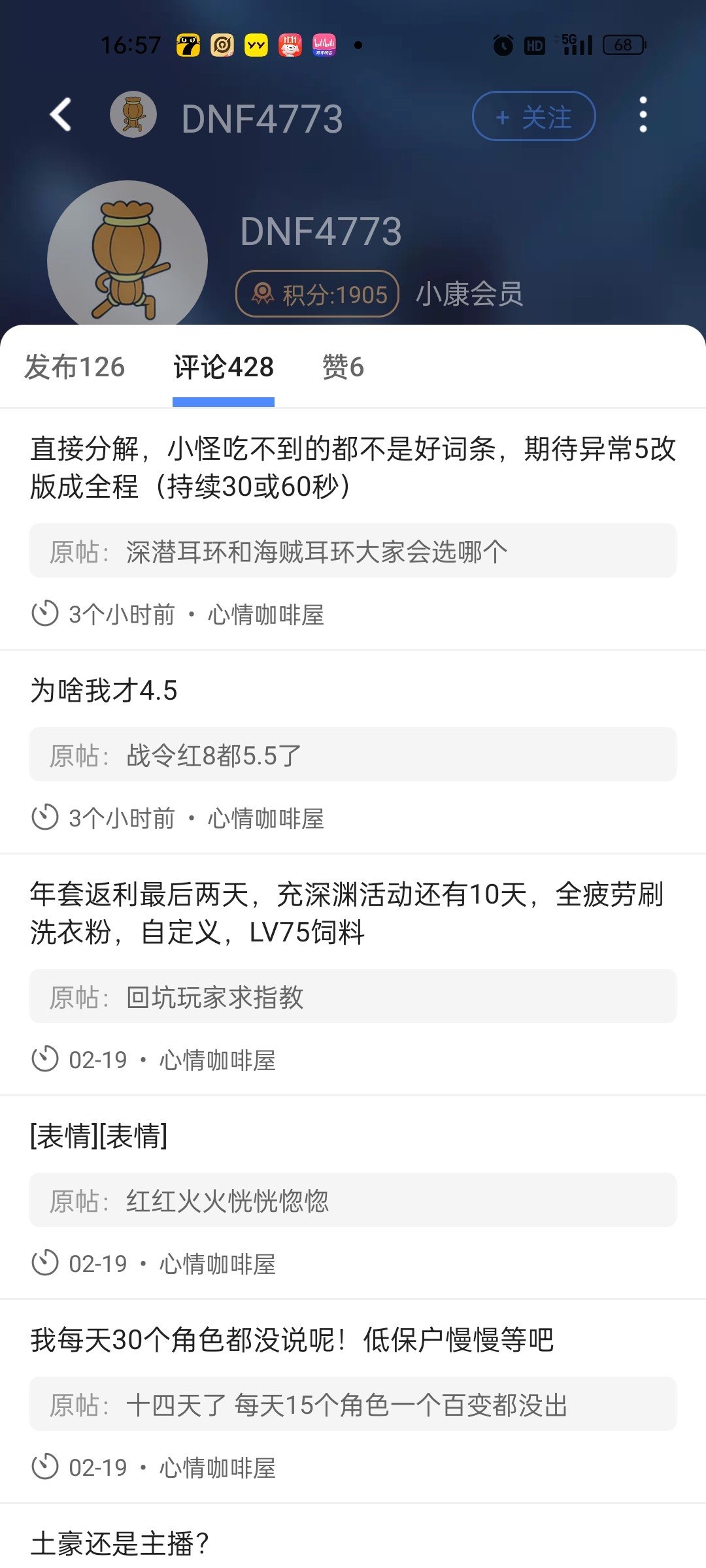Switch to the 赞6 tab
706x1568 pixels.
343,367
